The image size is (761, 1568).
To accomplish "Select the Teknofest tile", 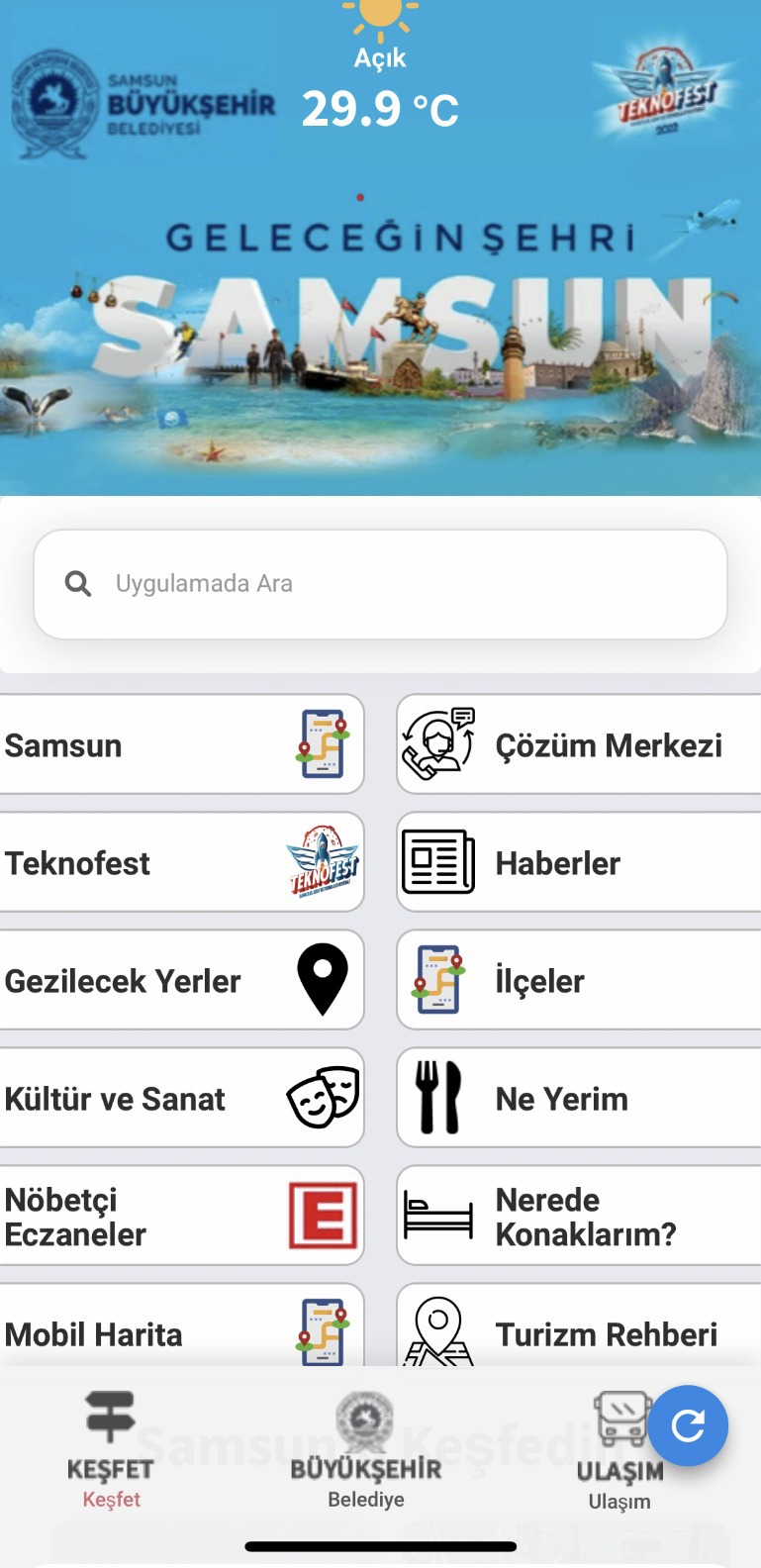I will pos(181,862).
